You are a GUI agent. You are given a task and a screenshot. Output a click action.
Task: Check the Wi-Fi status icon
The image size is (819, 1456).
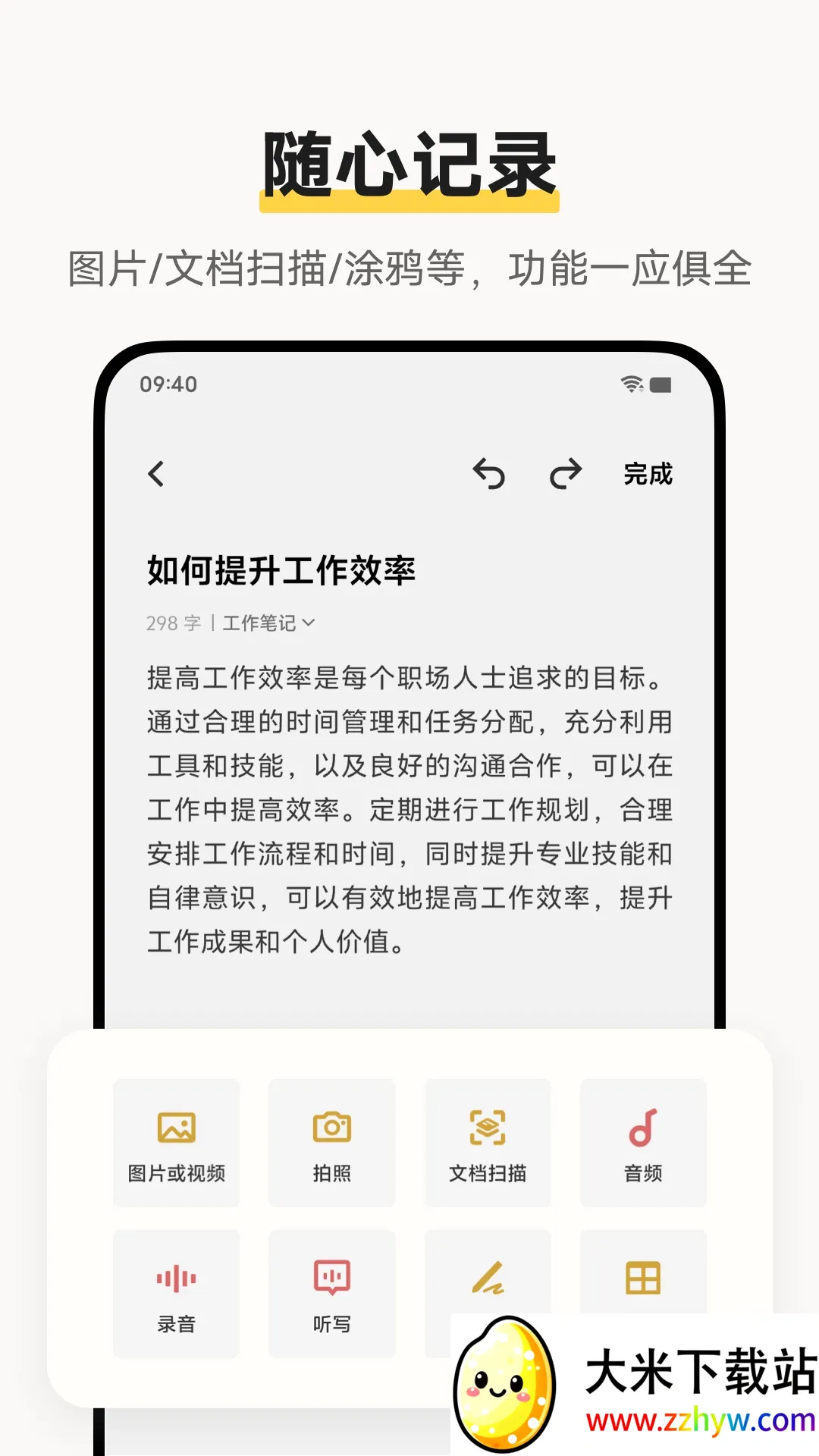click(630, 385)
